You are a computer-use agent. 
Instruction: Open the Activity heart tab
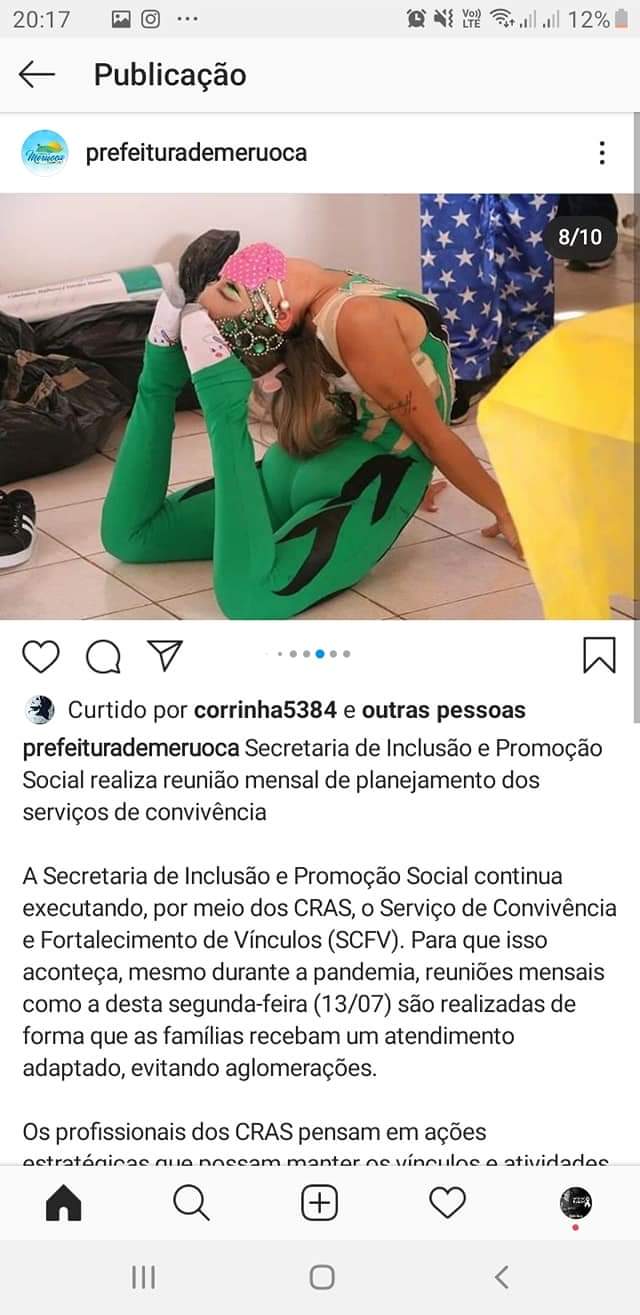[x=447, y=1203]
